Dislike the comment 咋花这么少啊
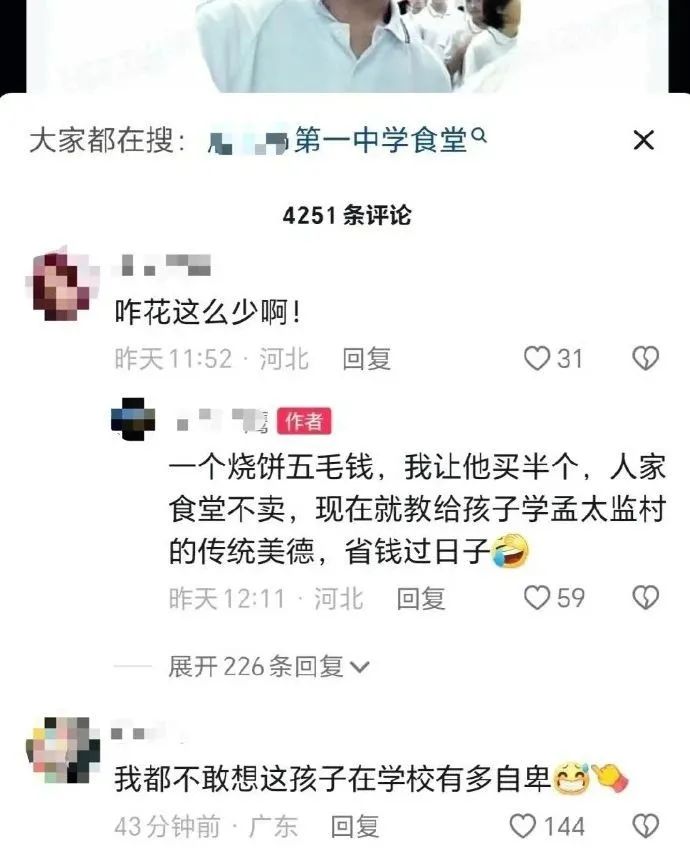This screenshot has width=690, height=854. tap(647, 358)
